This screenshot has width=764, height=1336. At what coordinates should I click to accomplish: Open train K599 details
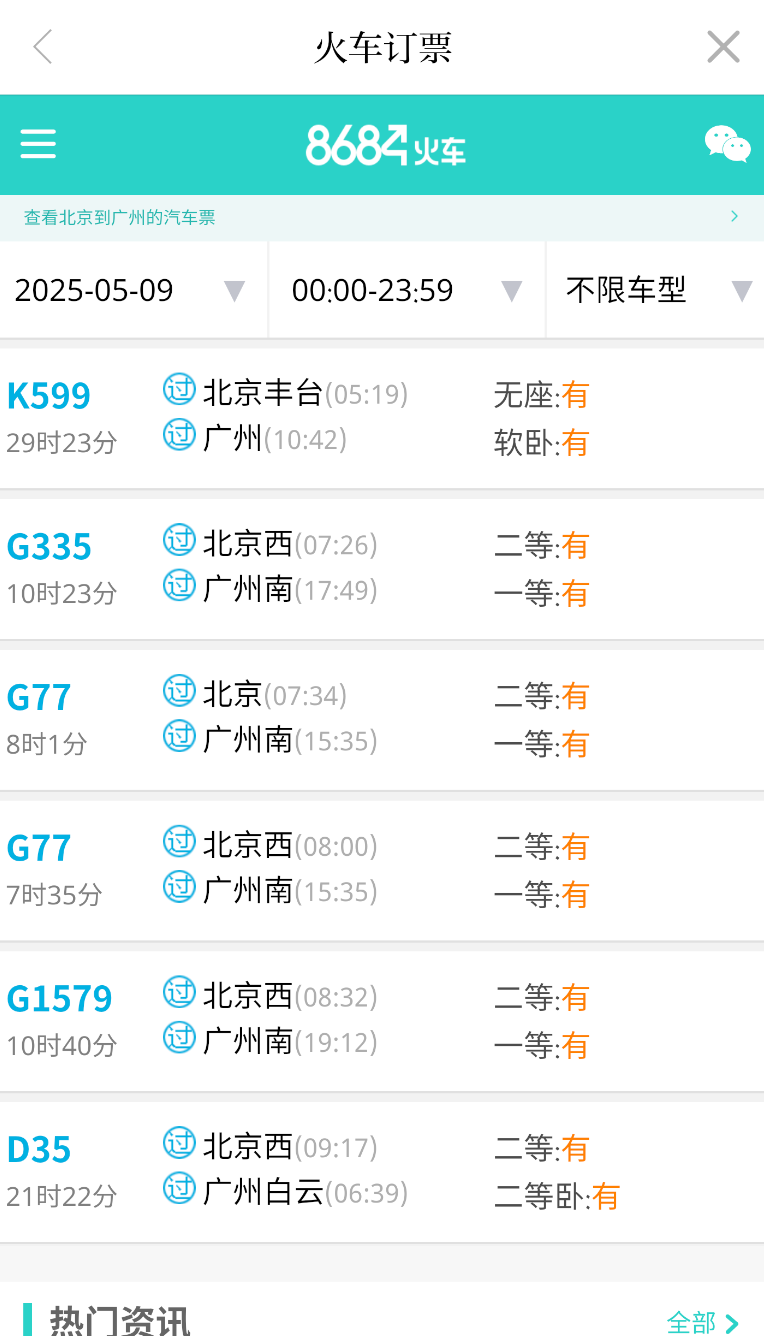382,418
